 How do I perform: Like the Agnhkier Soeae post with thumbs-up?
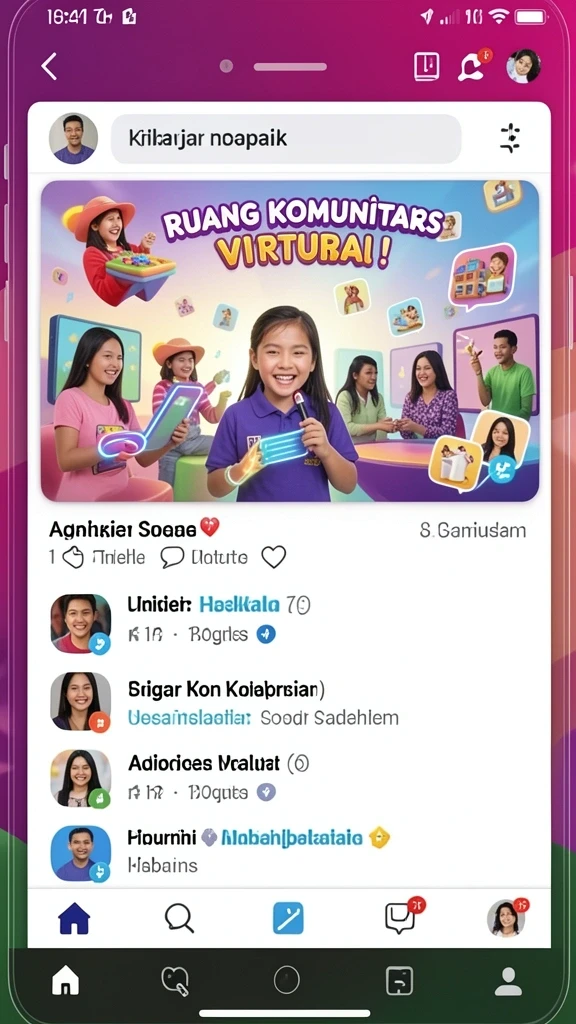[x=73, y=557]
